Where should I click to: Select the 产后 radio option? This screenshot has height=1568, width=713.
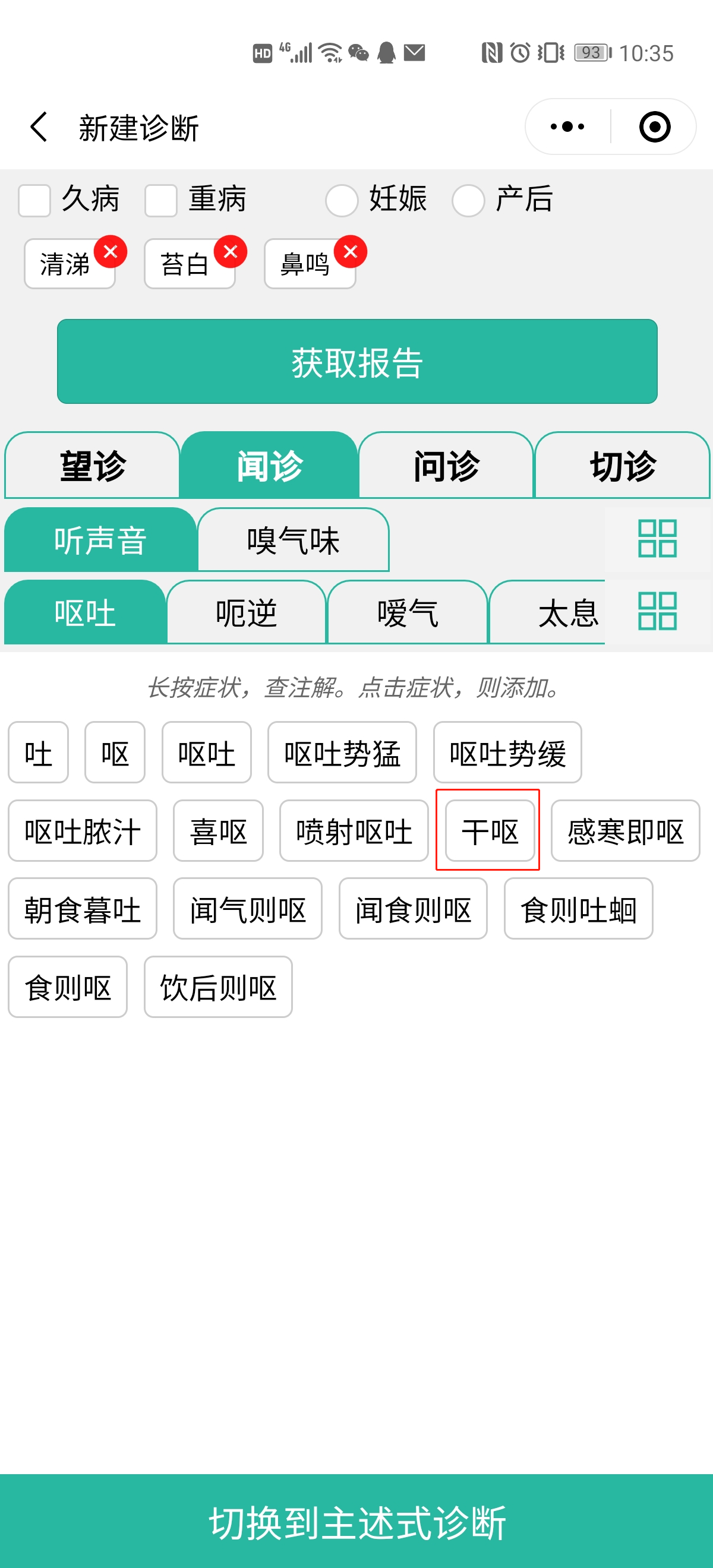click(468, 200)
